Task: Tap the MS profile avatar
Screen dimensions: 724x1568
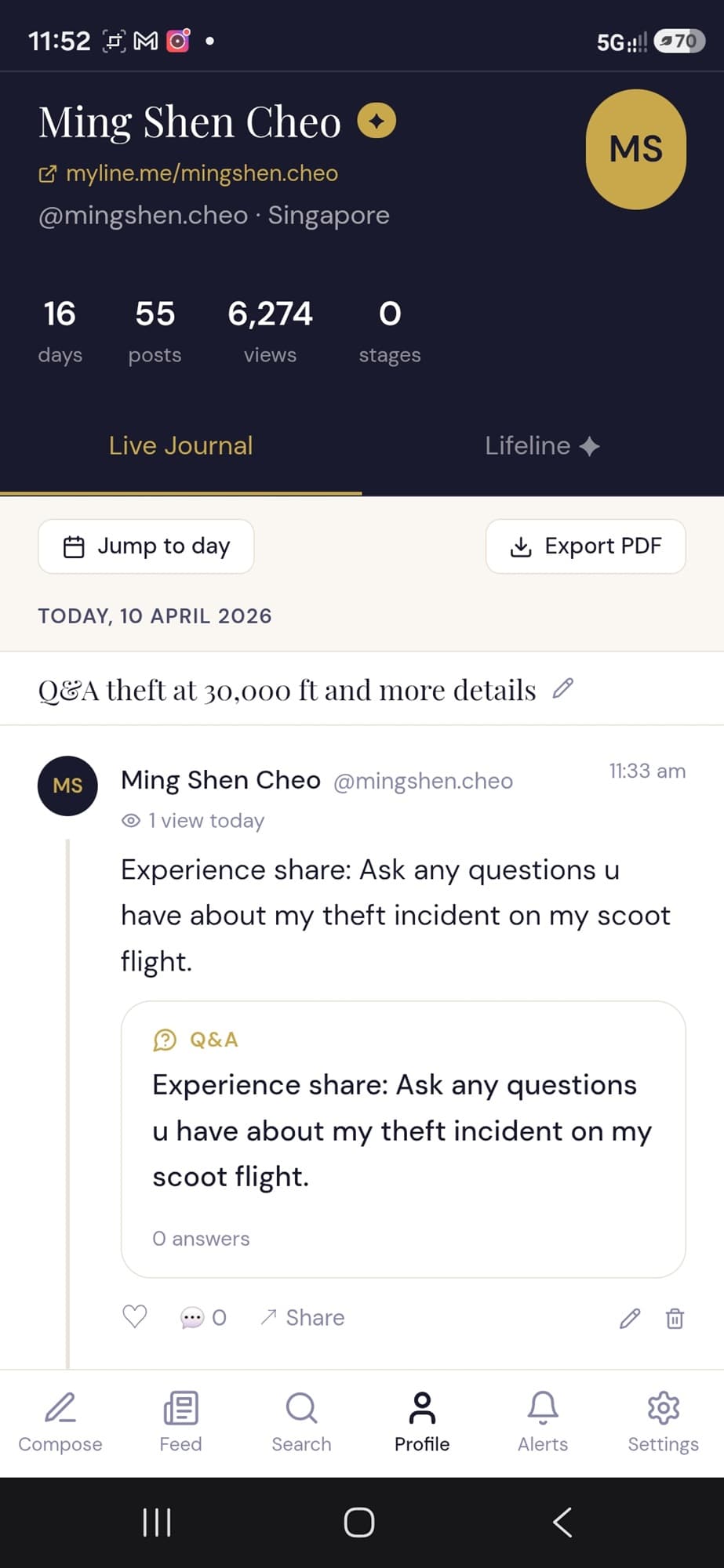Action: pos(636,150)
